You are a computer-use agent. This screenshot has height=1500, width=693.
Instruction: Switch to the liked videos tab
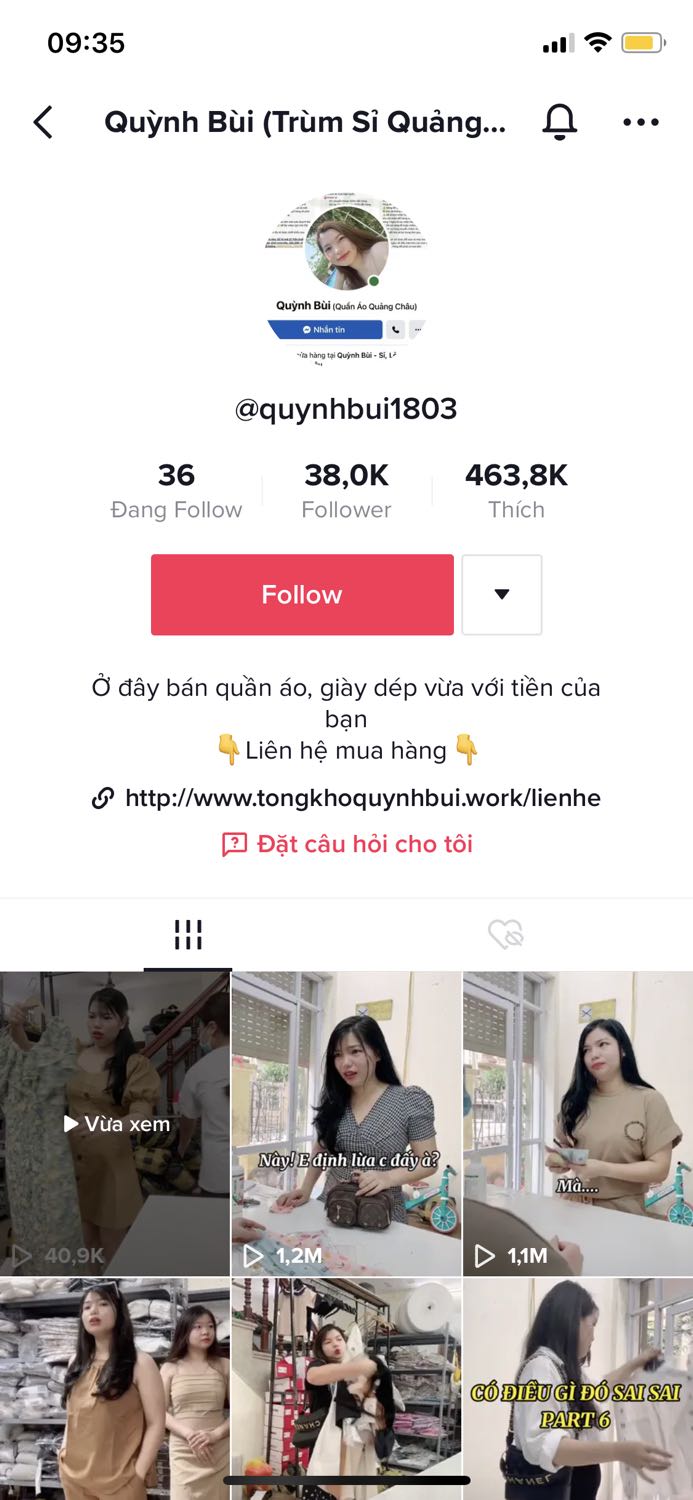tap(506, 935)
